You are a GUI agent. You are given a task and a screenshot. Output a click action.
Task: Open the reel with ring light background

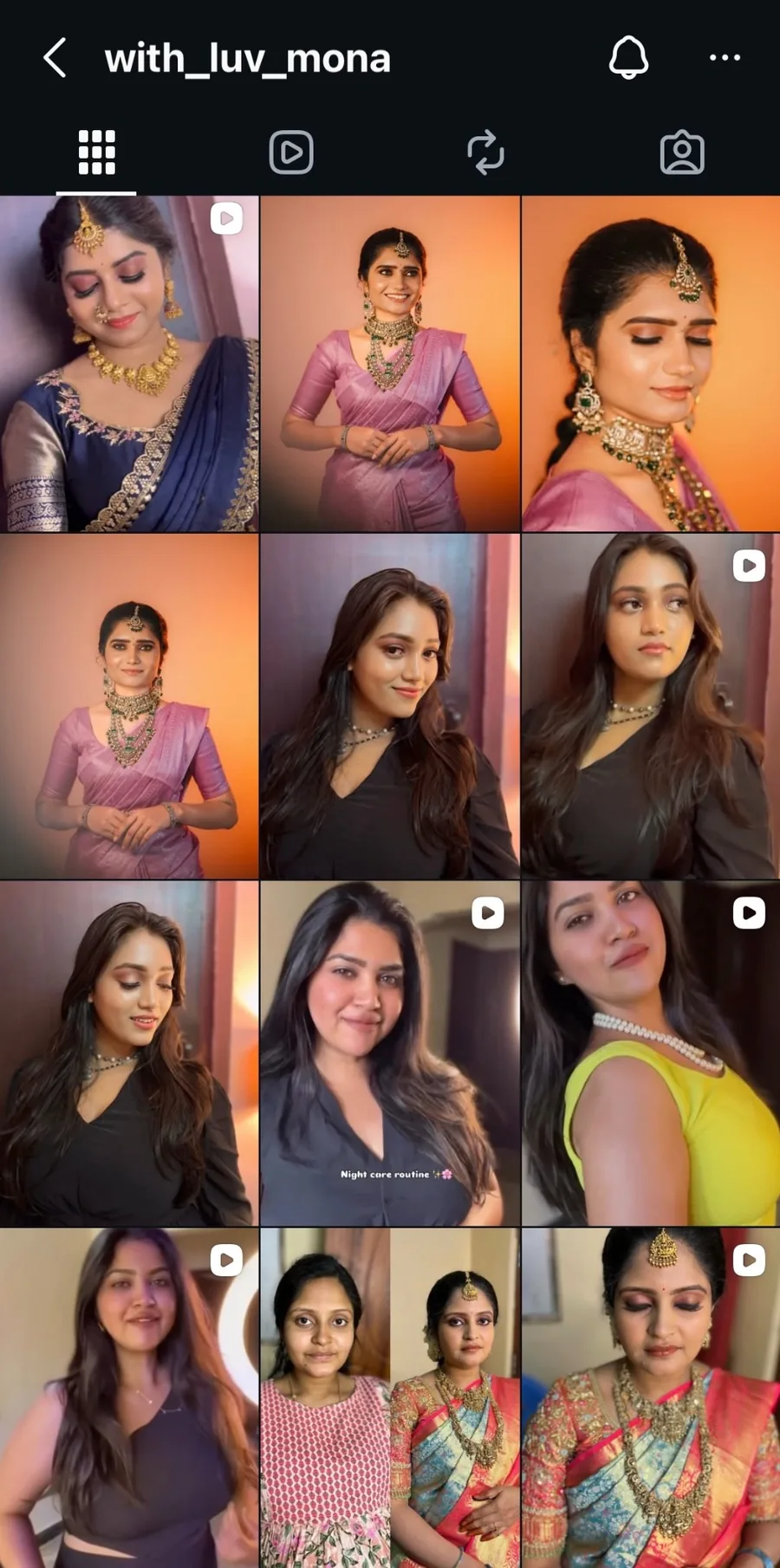coord(129,1396)
